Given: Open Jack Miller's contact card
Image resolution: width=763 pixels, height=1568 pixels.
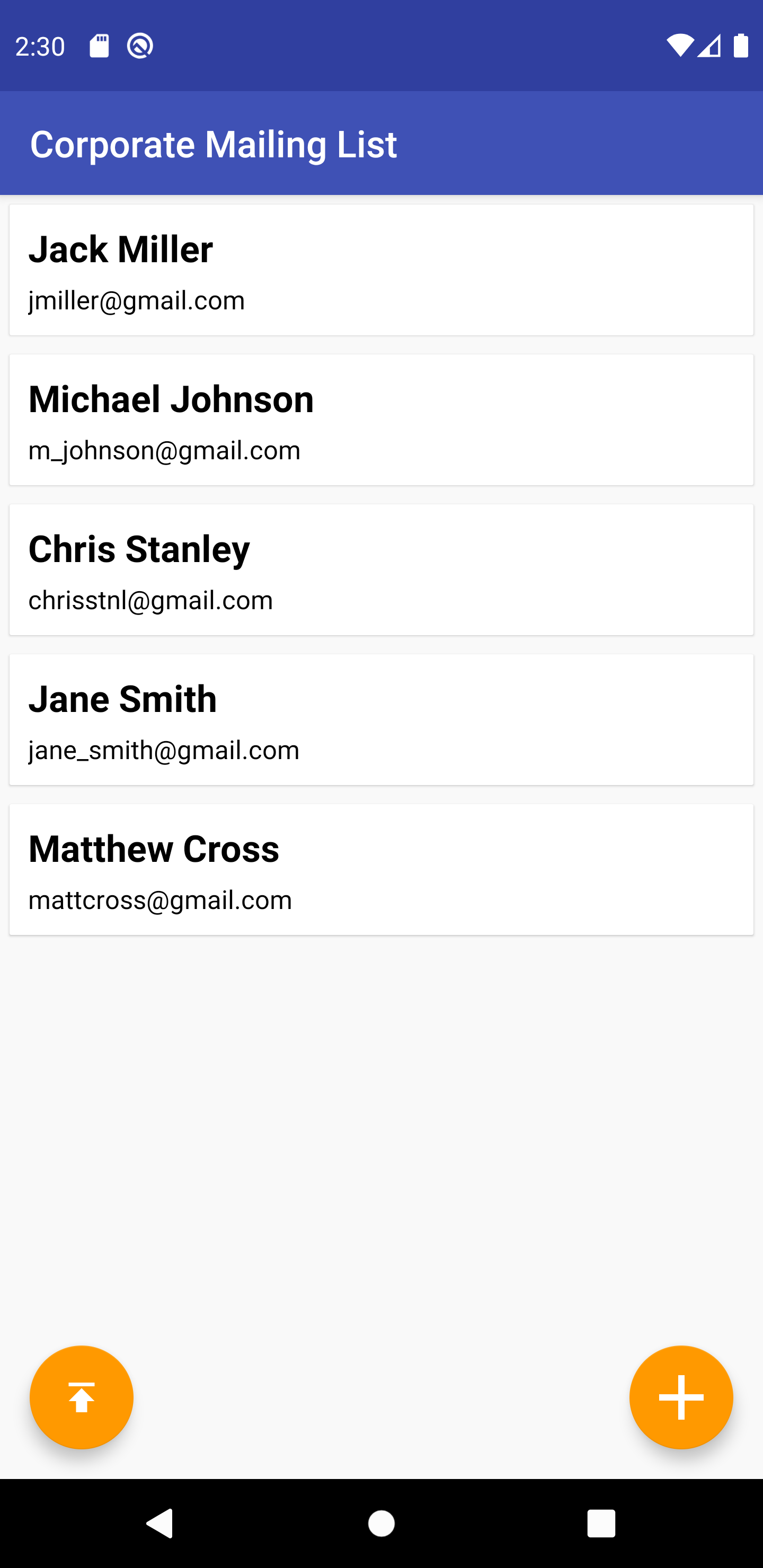Looking at the screenshot, I should pos(381,270).
